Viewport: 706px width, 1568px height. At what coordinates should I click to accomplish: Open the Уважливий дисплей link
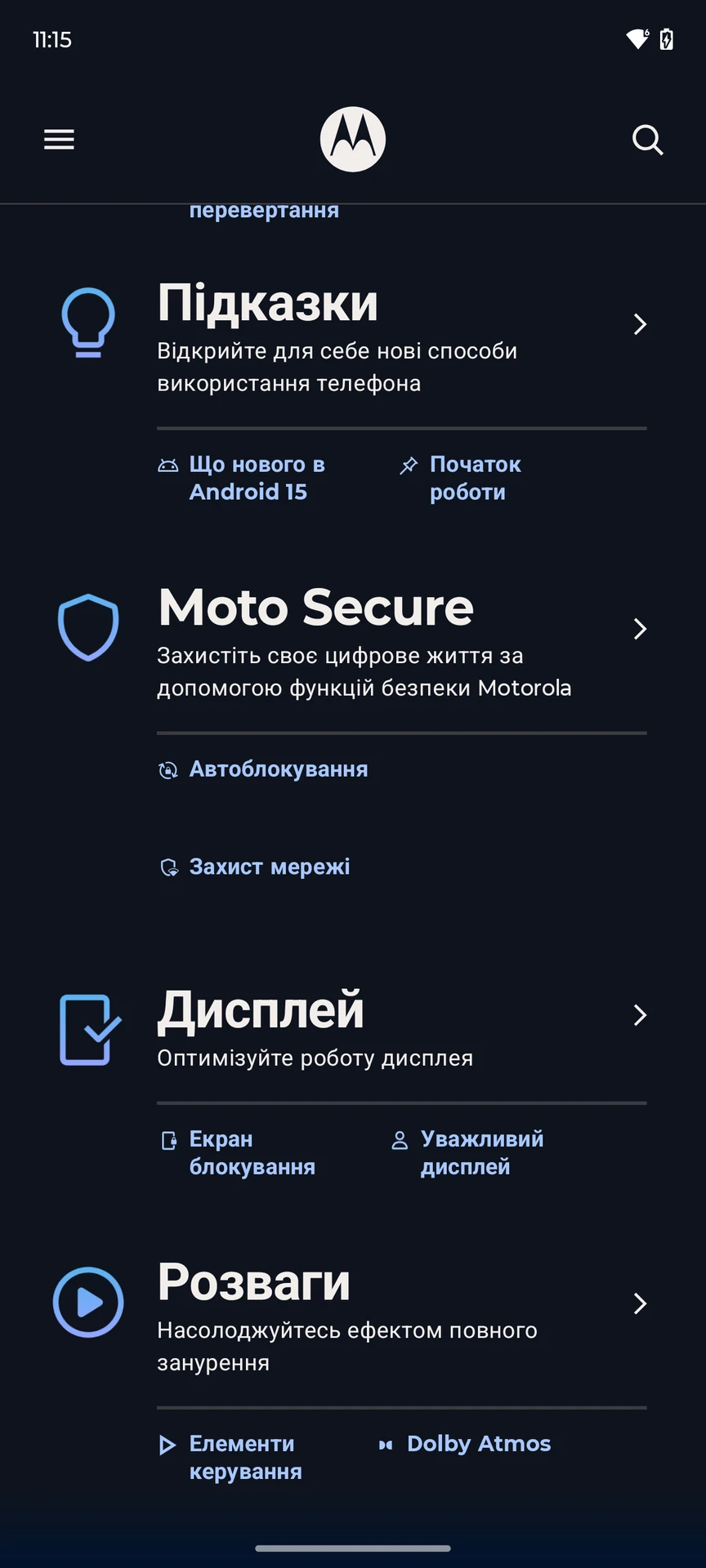point(467,1152)
